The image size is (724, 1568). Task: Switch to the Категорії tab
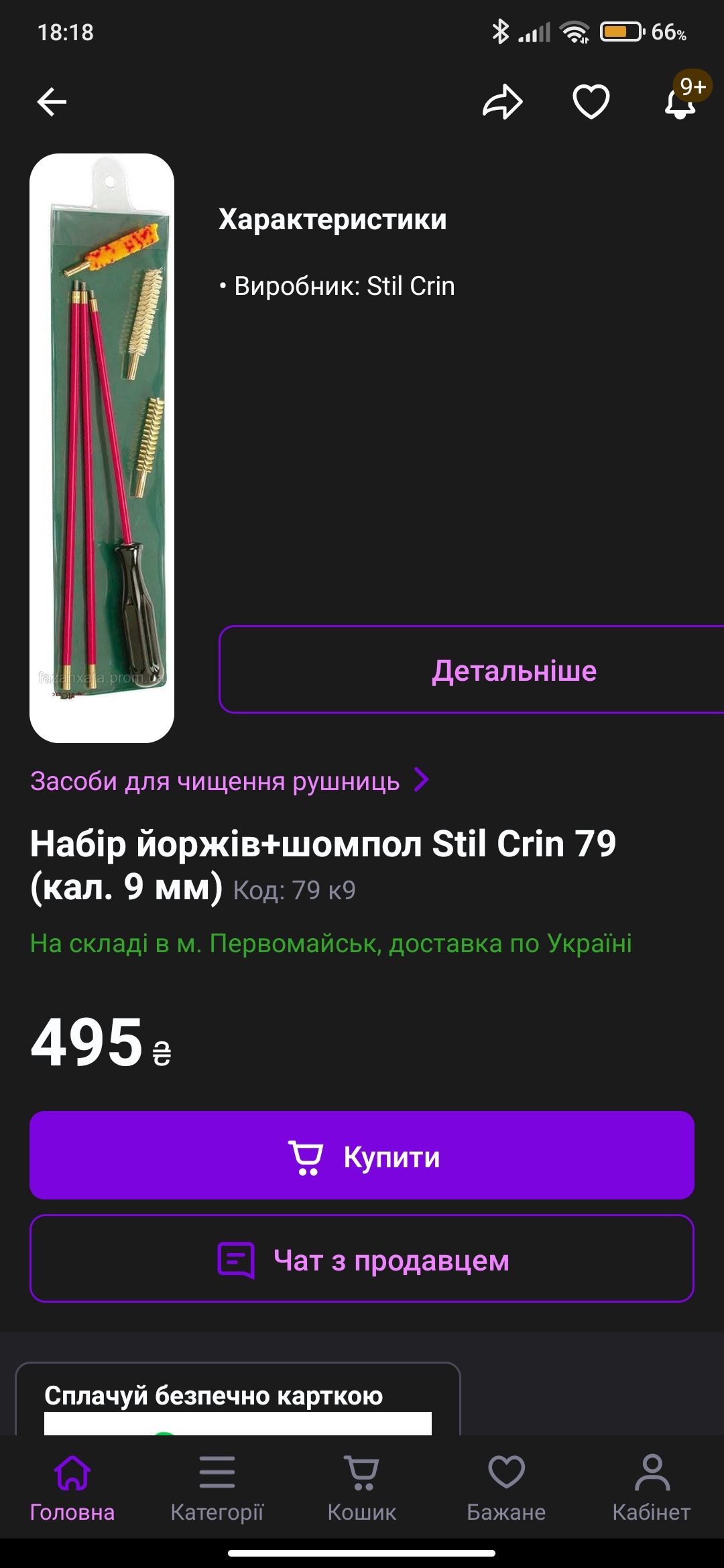(x=217, y=1487)
